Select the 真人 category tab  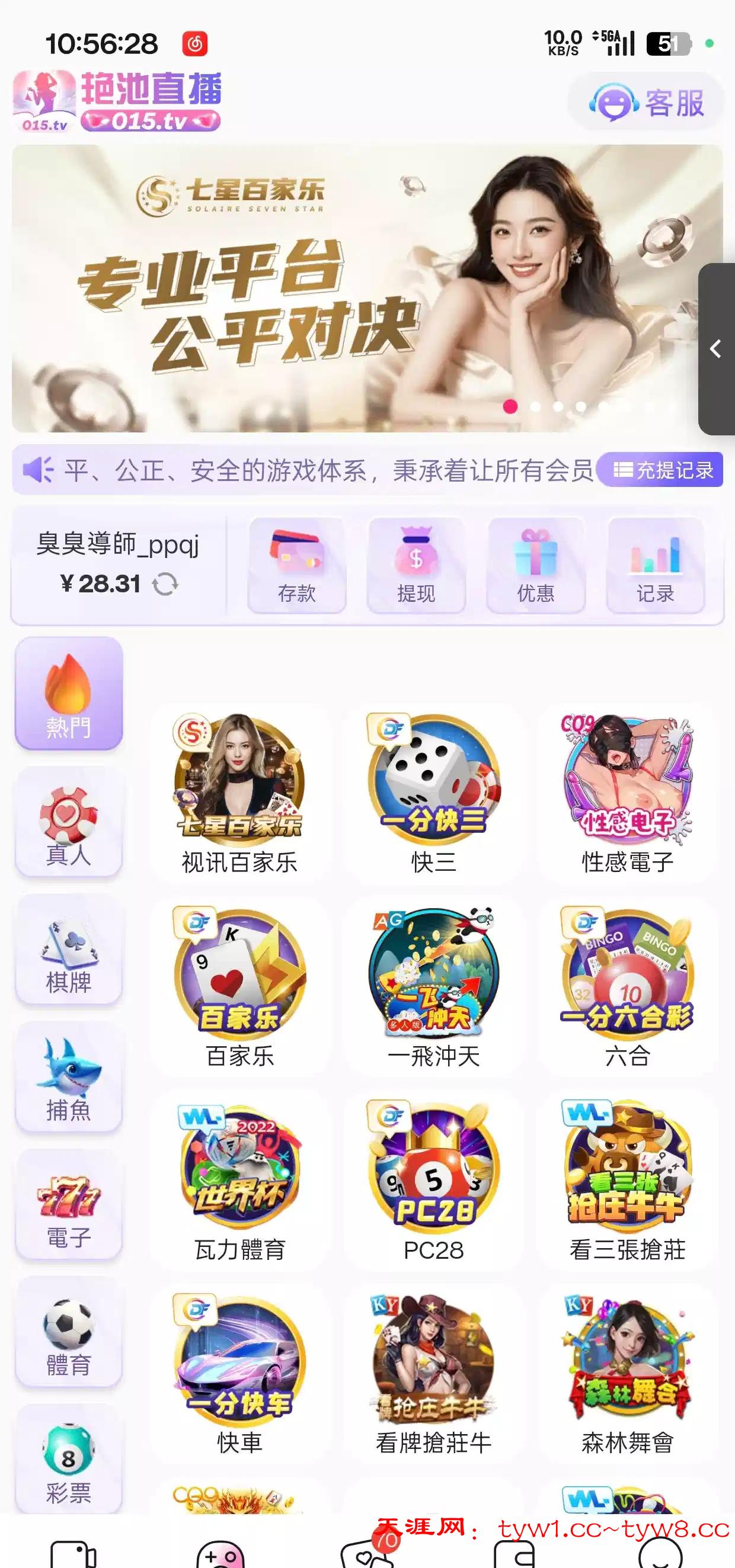[69, 822]
